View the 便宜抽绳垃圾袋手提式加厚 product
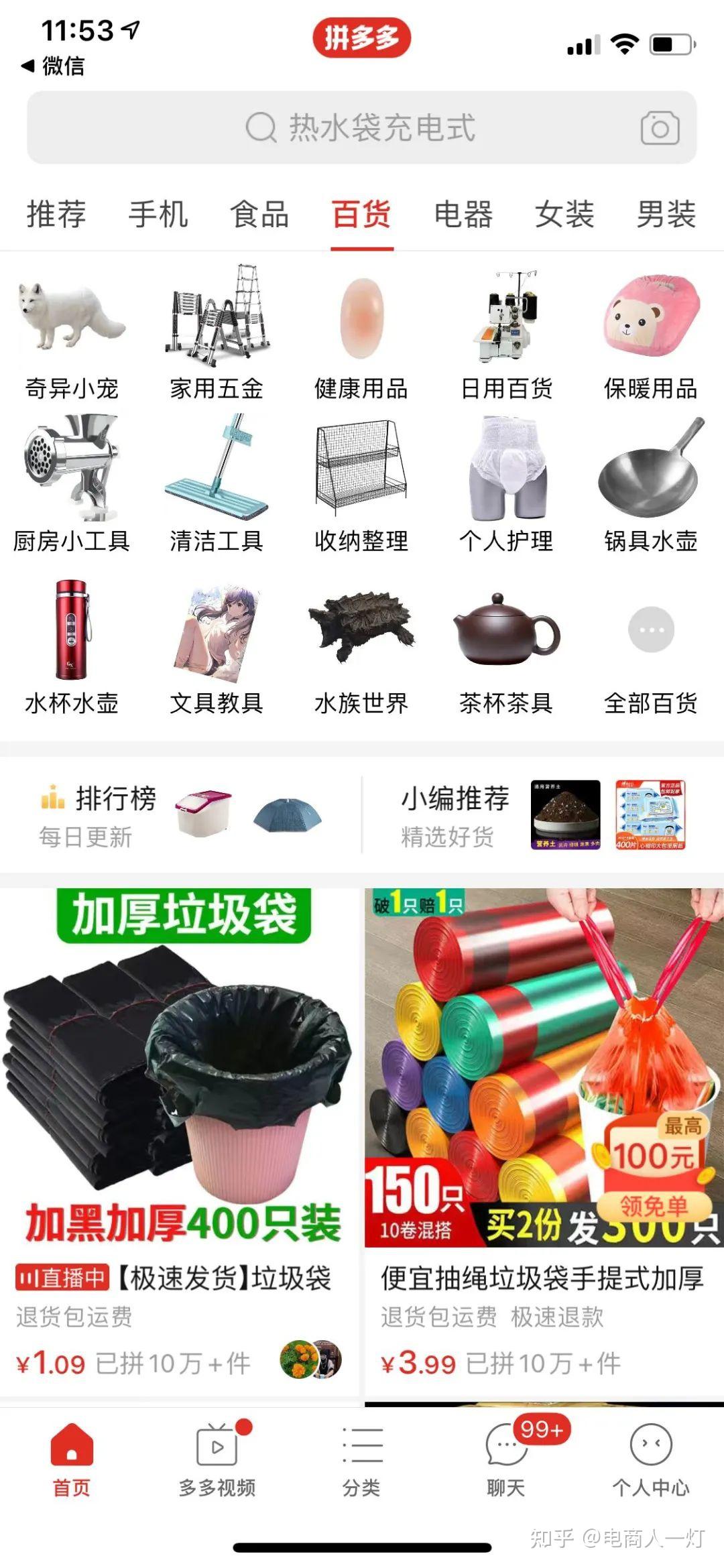 tap(544, 1140)
